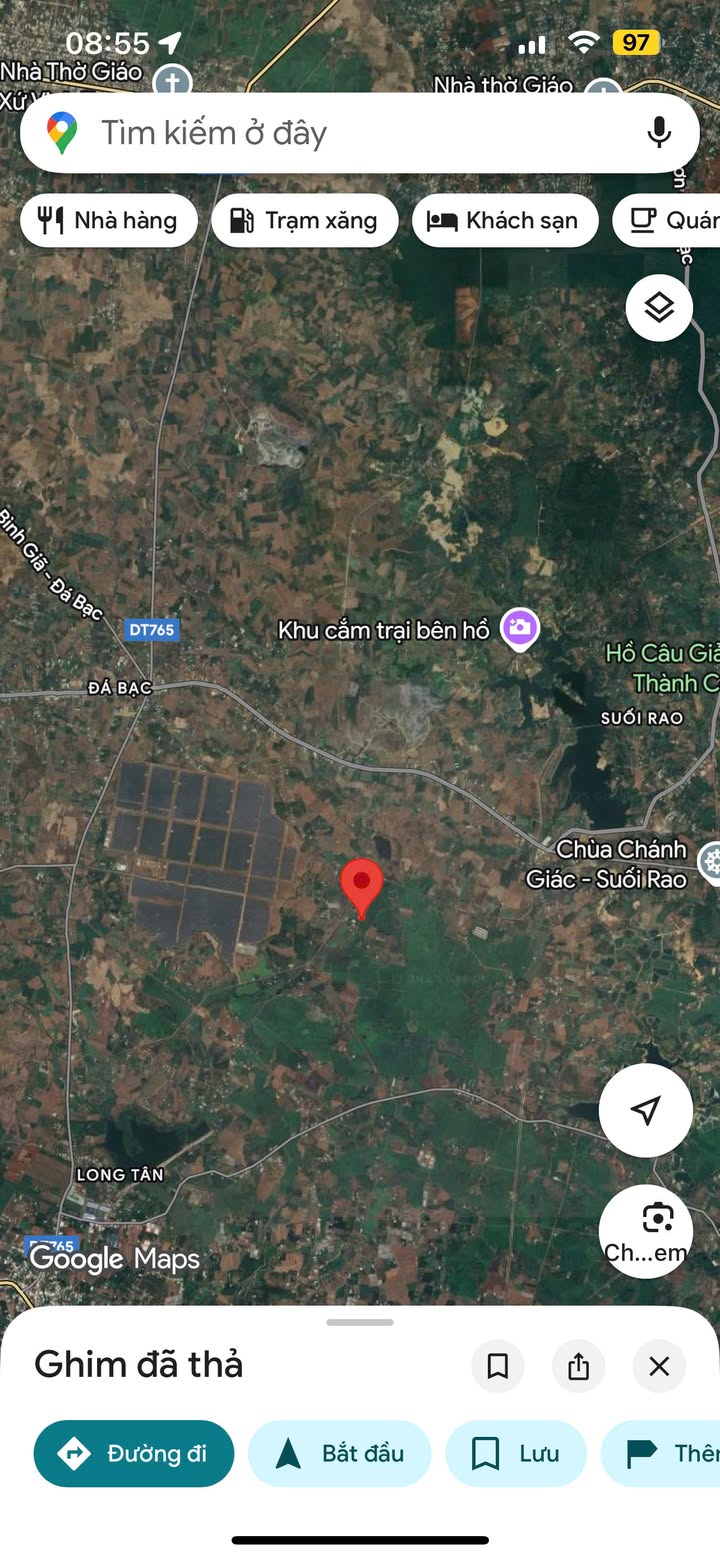Viewport: 720px width, 1558px height.
Task: Open Khu cắm trại bên hồ place marker
Action: point(519,629)
